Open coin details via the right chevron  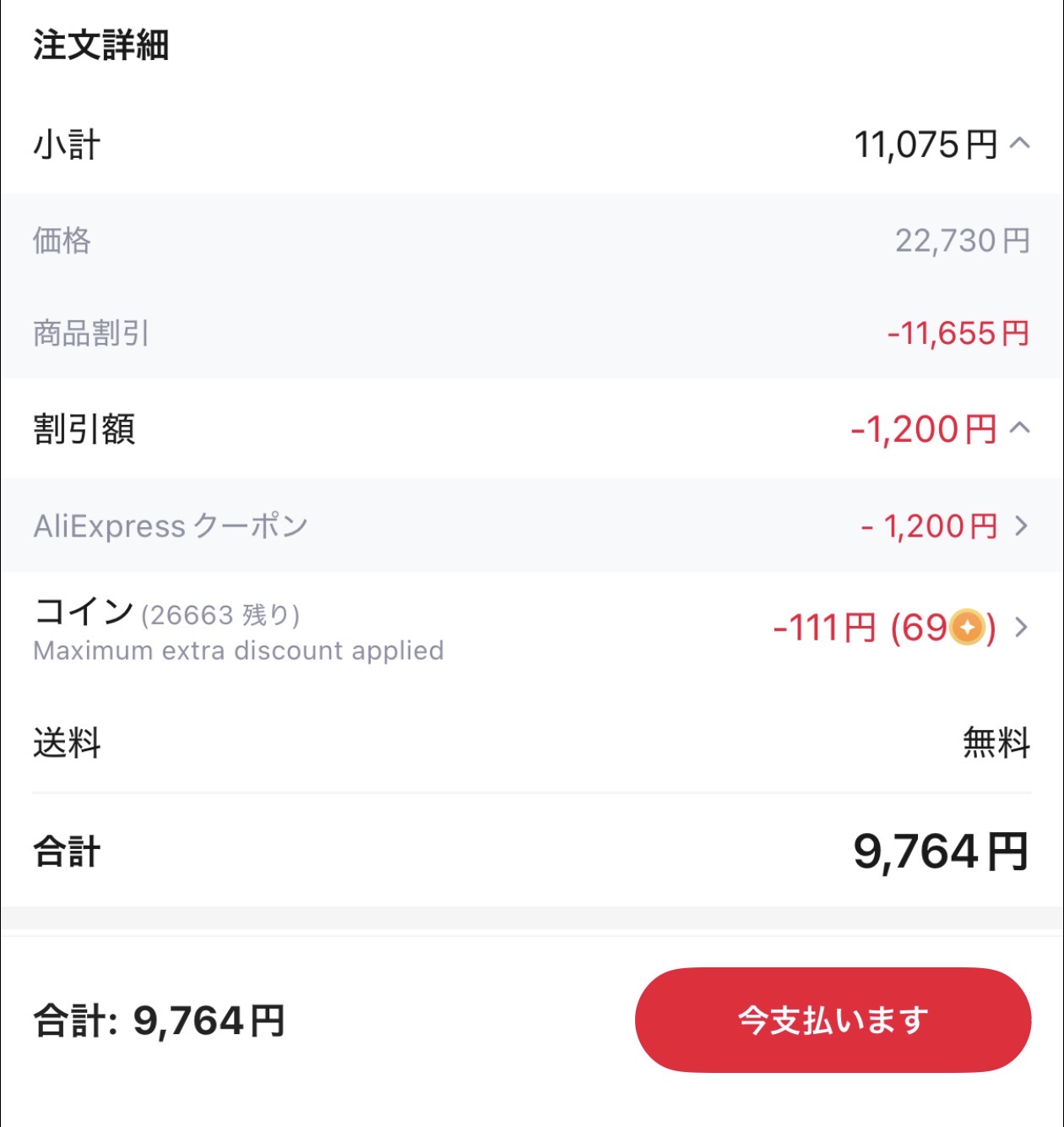(x=1022, y=629)
